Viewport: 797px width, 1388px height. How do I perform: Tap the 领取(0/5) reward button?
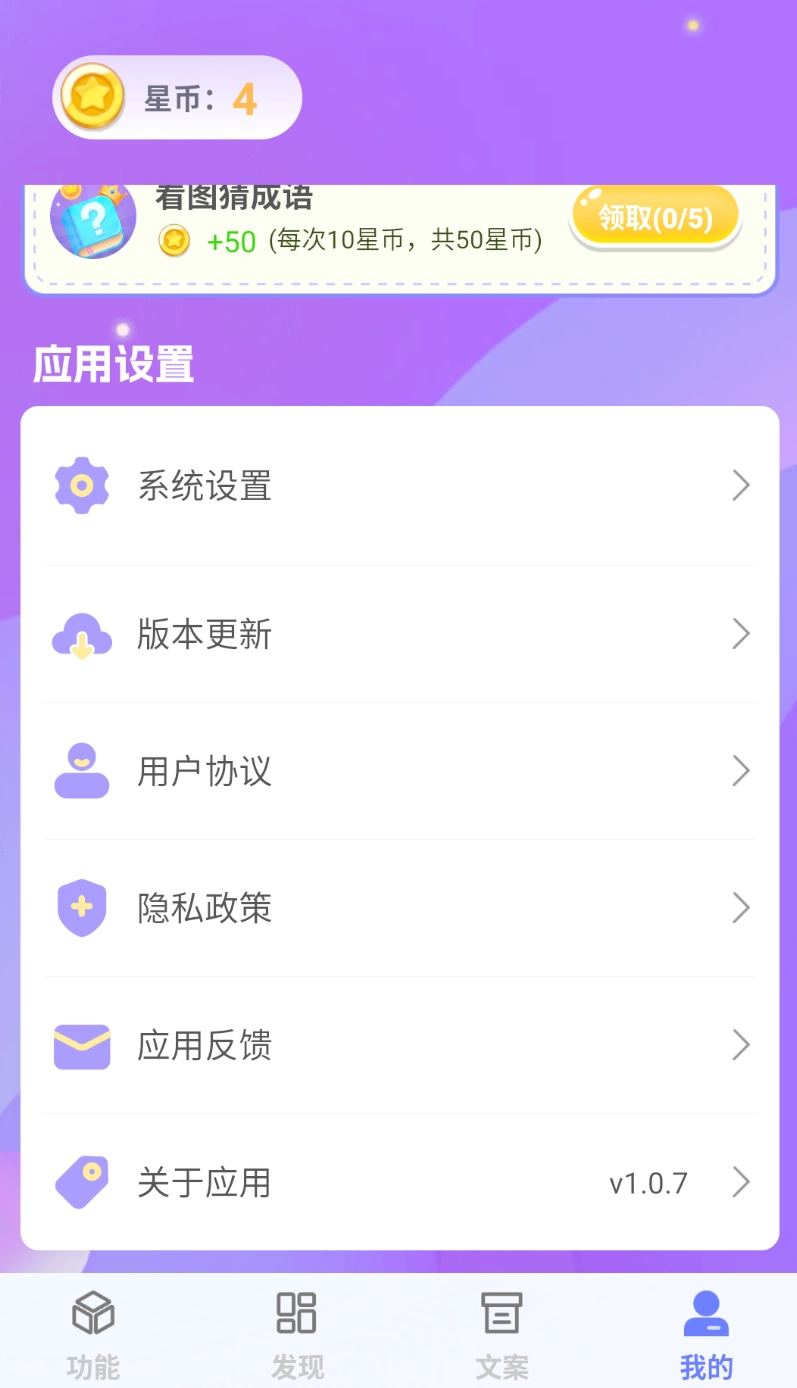click(654, 214)
